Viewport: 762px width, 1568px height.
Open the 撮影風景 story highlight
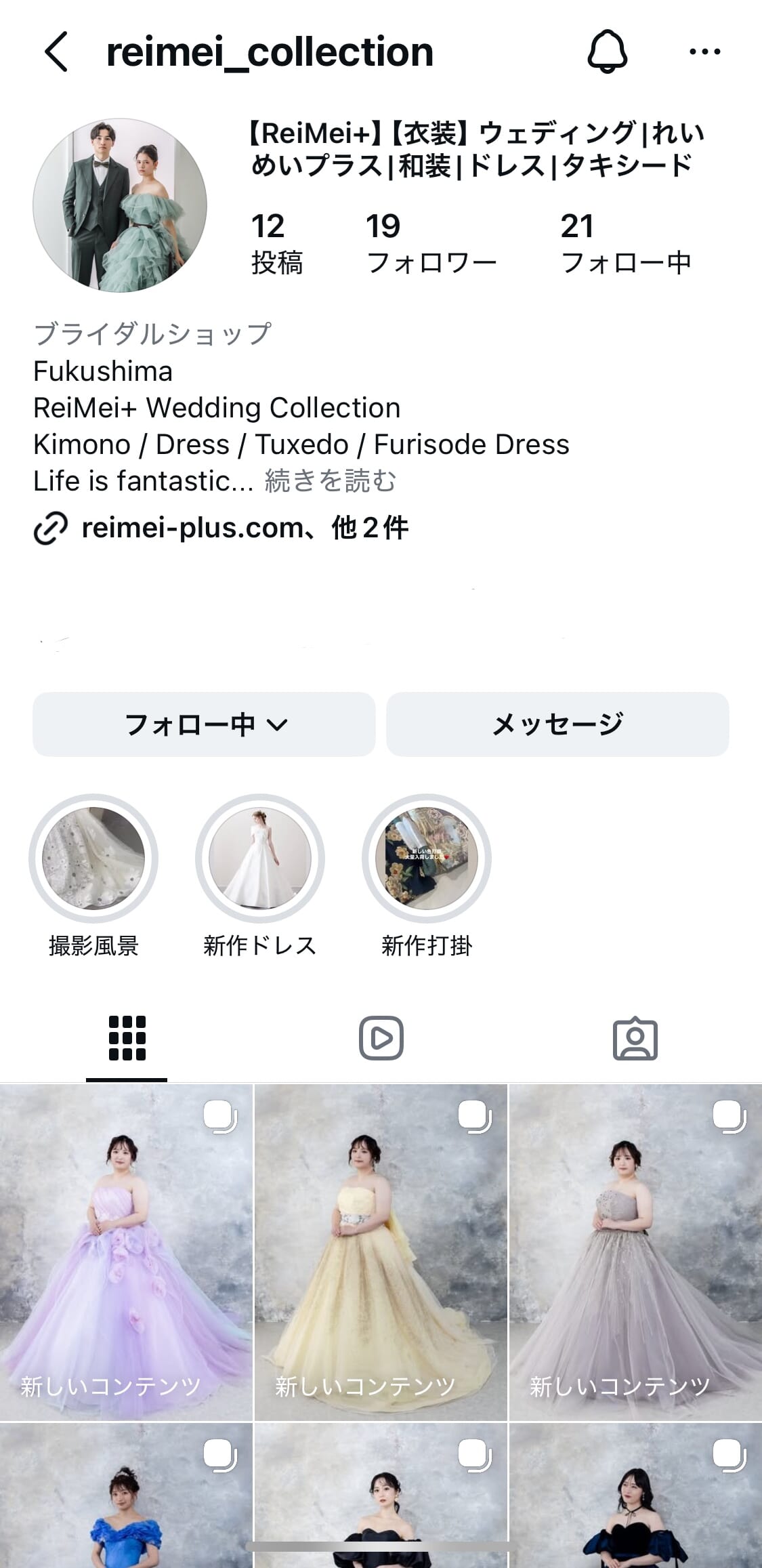(x=93, y=859)
